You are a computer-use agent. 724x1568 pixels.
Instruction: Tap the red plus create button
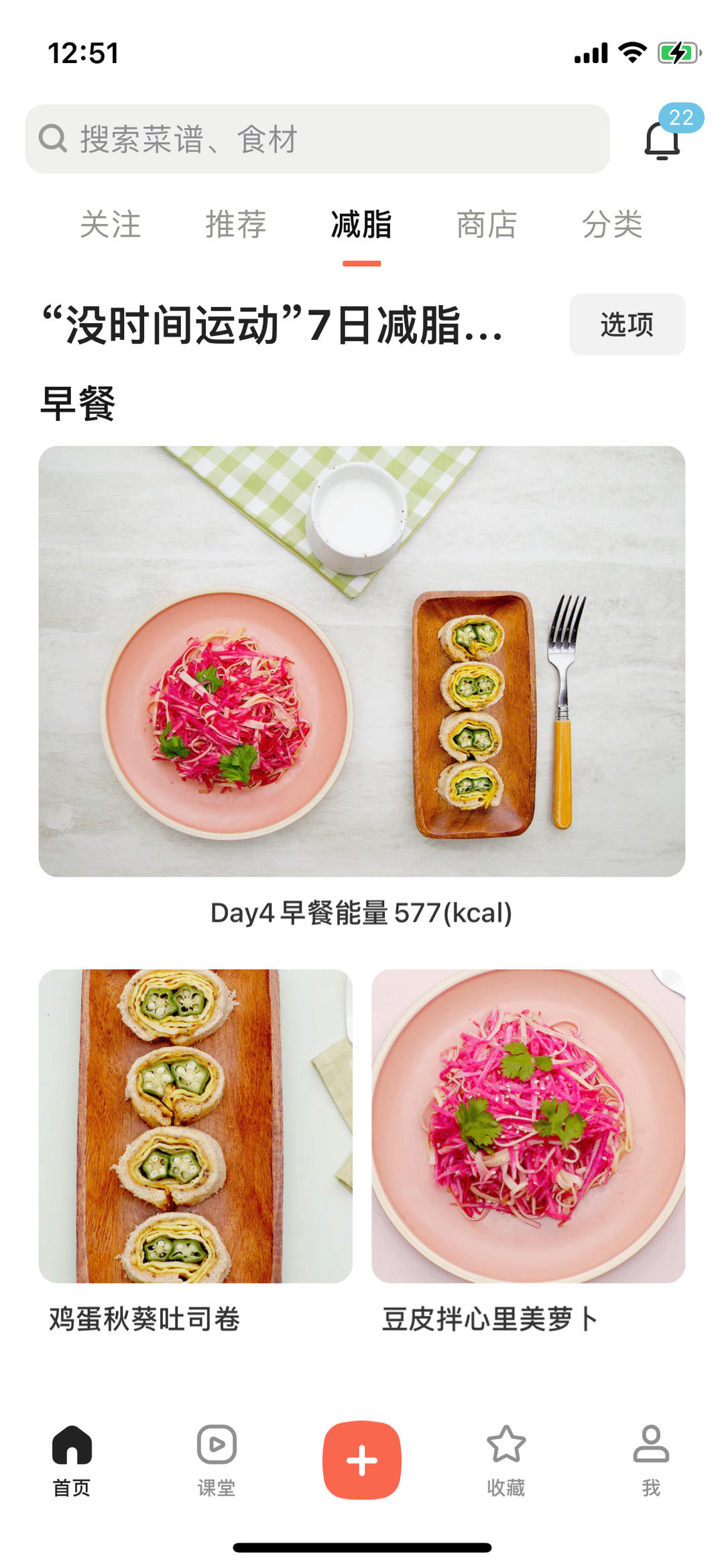pos(362,1460)
